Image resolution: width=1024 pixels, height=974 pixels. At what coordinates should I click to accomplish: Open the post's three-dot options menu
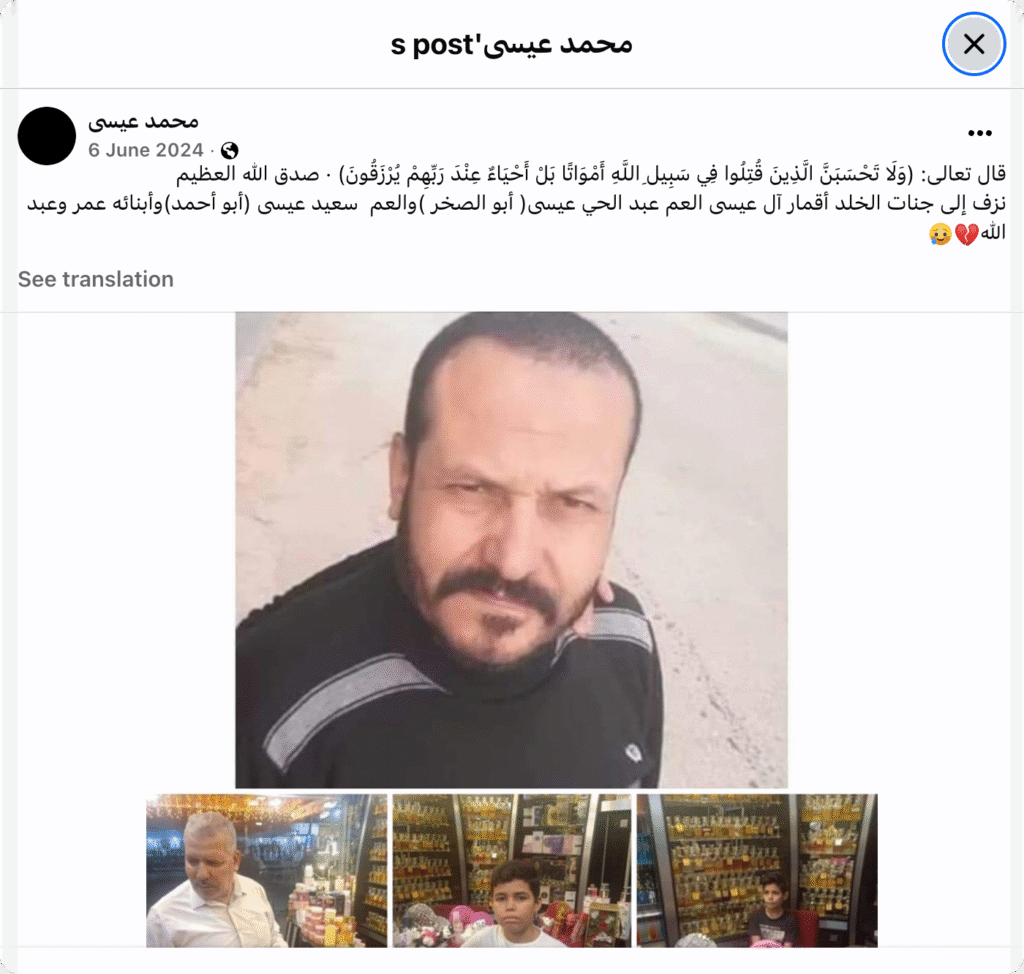pos(979,134)
